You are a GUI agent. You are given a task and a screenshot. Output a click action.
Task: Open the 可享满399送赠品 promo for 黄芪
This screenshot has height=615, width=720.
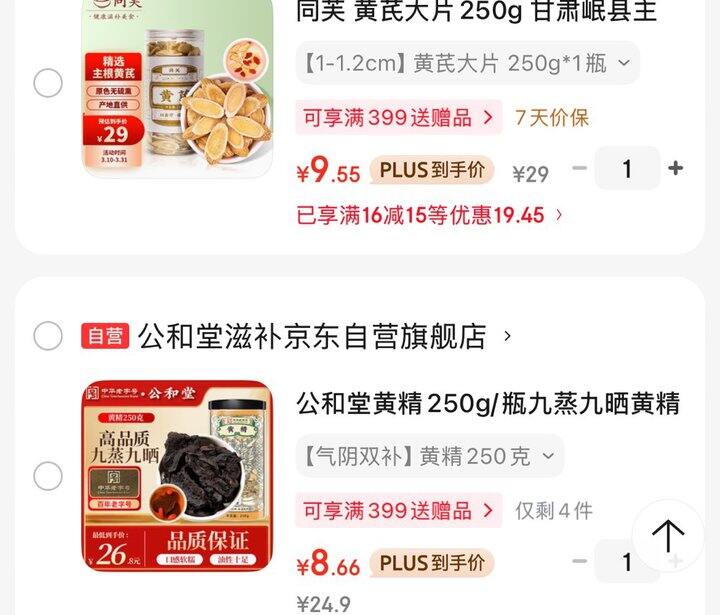coord(399,117)
